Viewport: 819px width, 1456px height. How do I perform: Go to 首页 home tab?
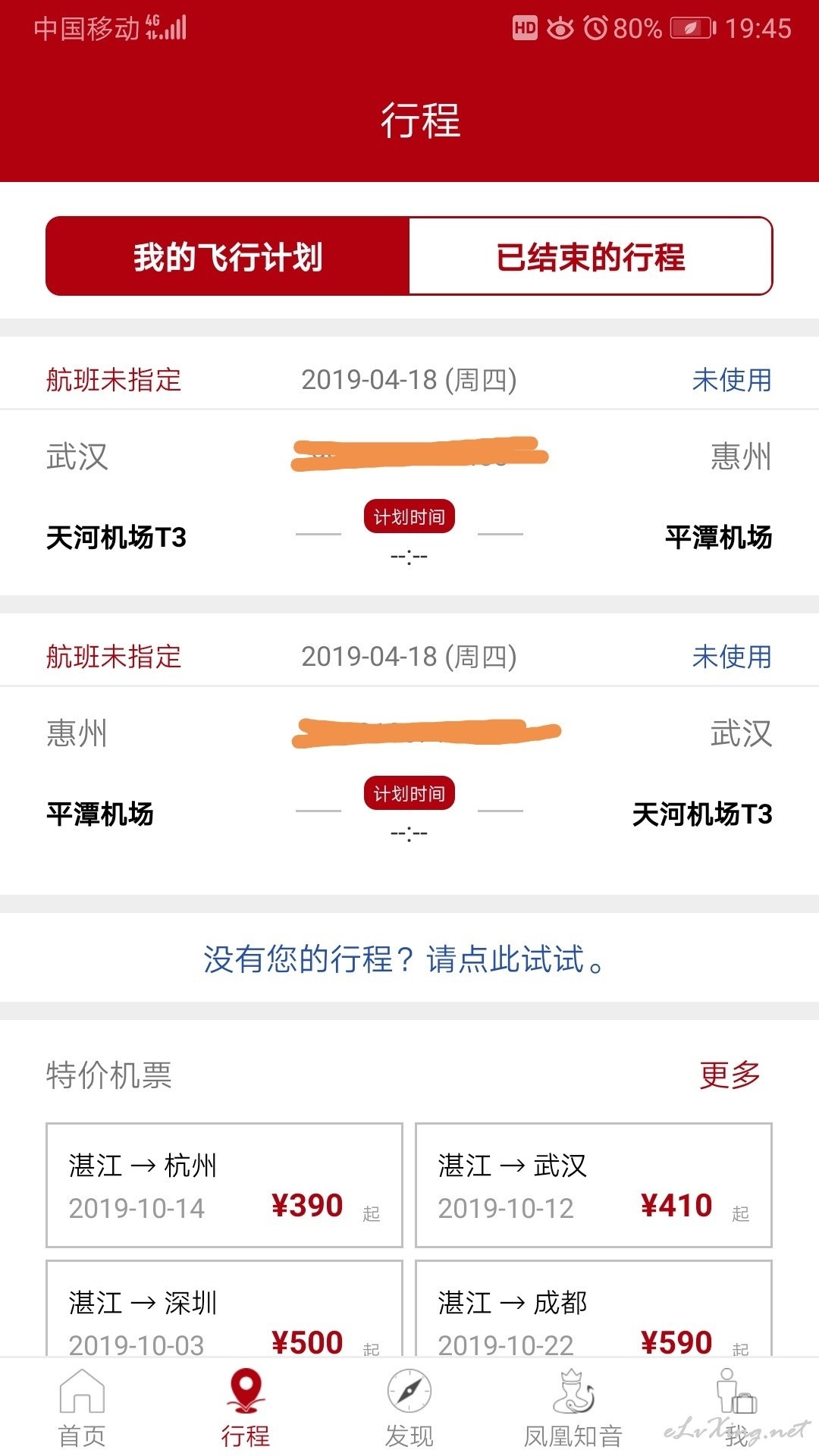82,1408
